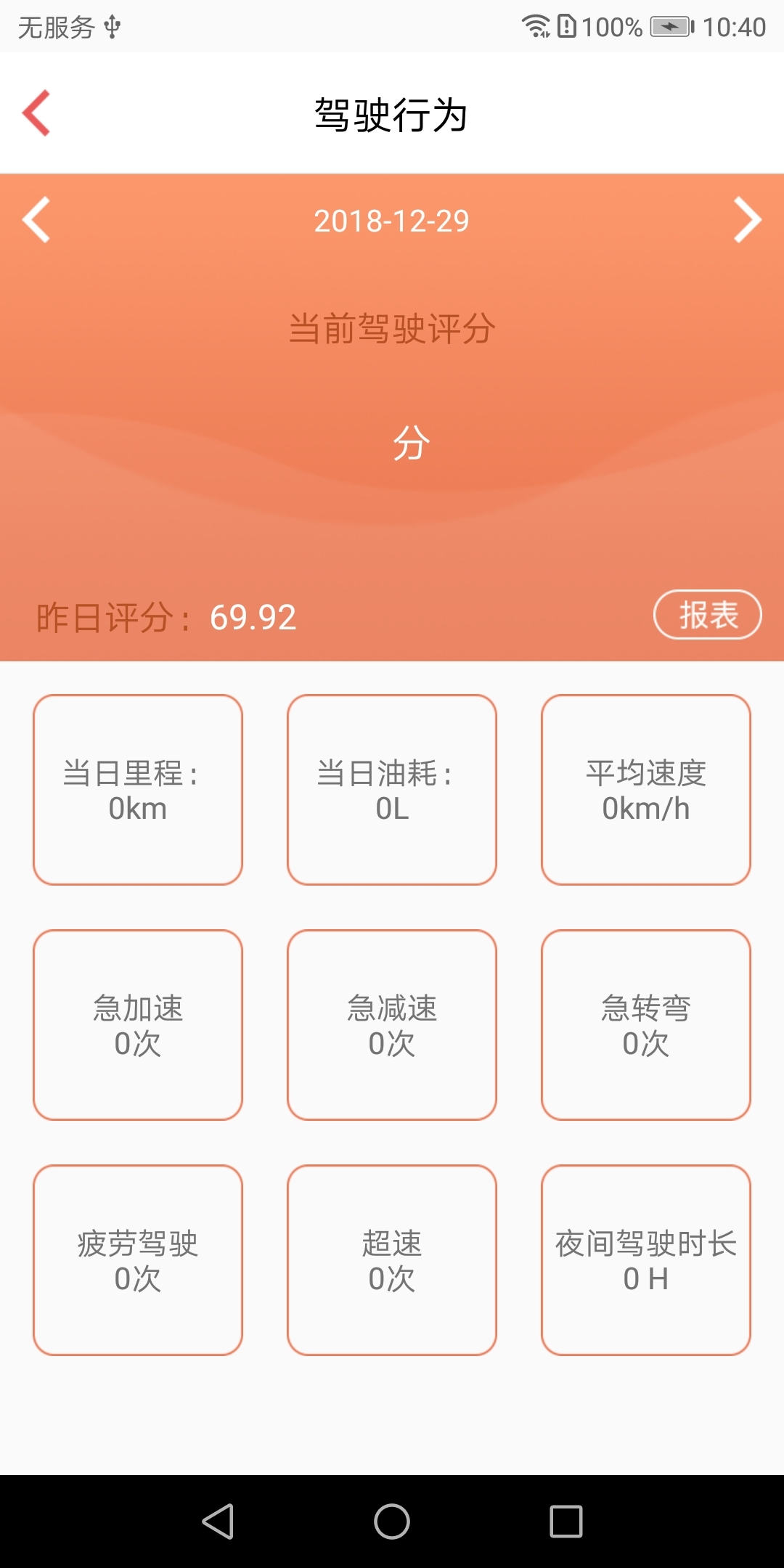Tap the 超速 card
Screen dimensions: 784x1568
(392, 1260)
